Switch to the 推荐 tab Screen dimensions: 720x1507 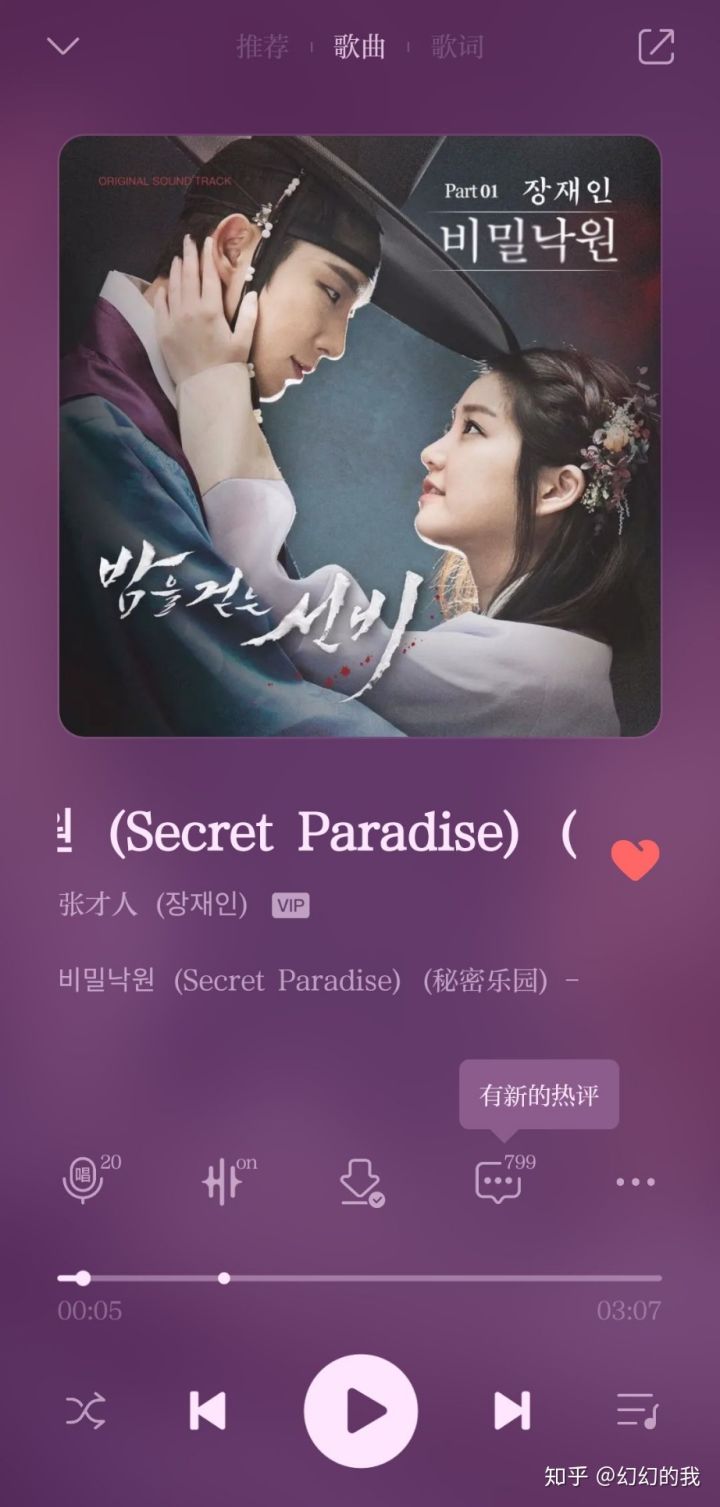[x=262, y=47]
